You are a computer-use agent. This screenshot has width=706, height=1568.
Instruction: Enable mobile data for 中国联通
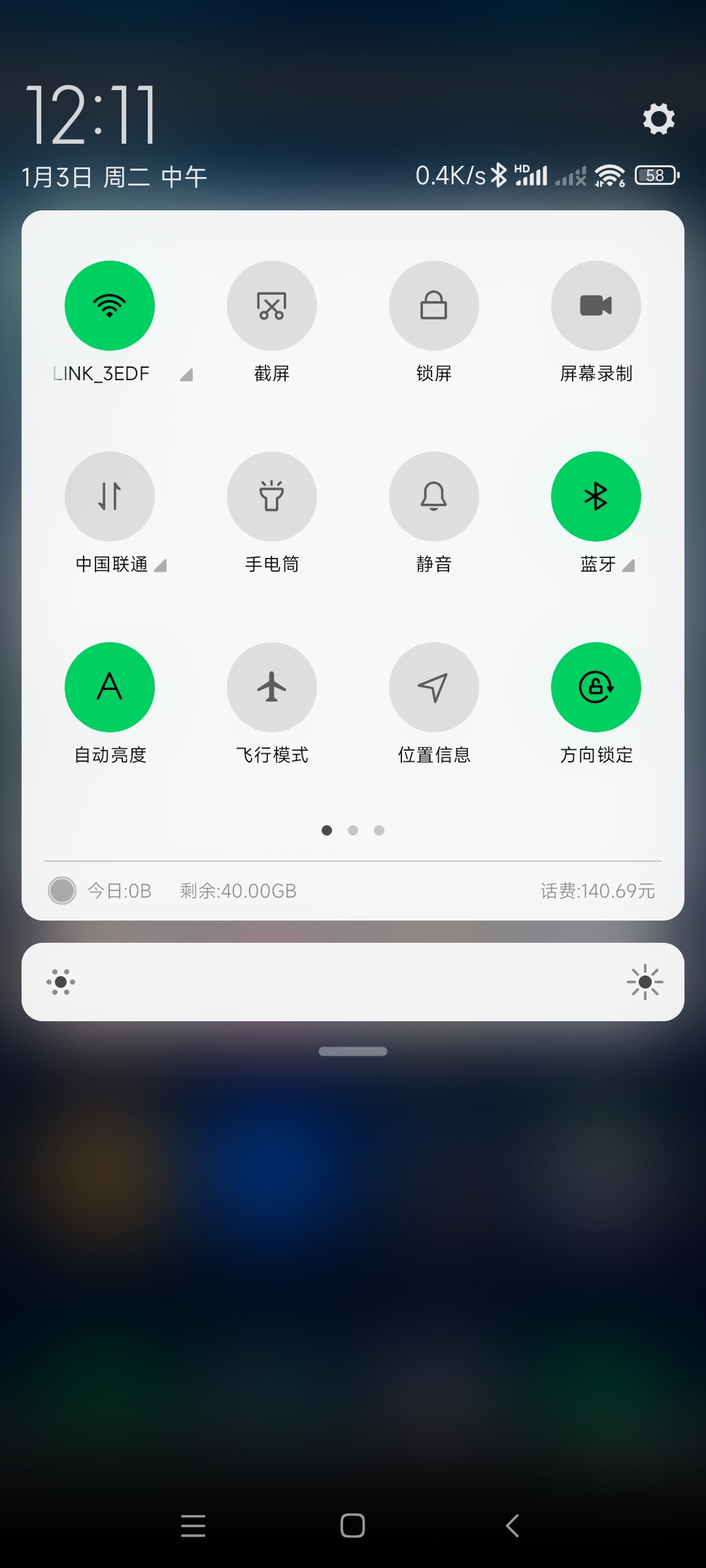point(110,497)
